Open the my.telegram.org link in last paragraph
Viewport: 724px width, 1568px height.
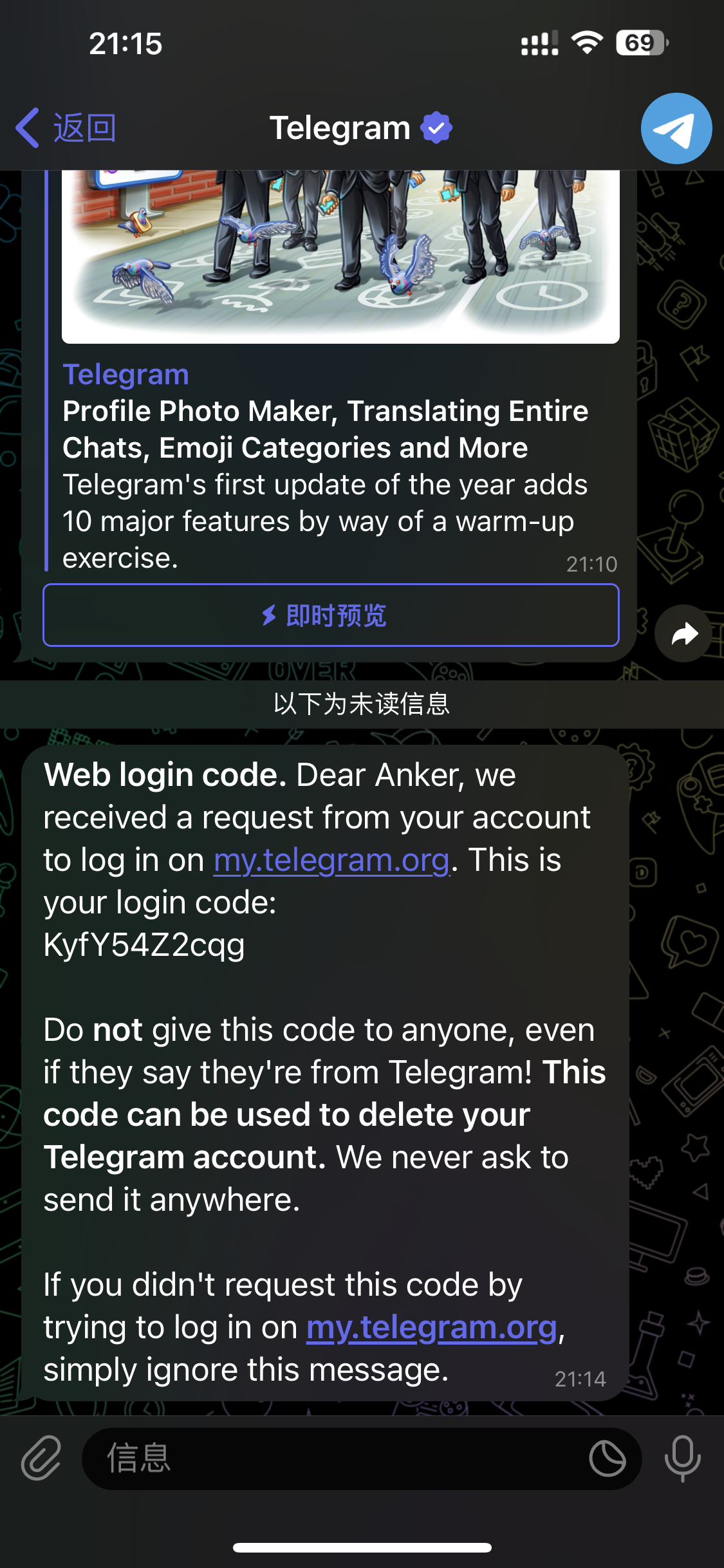[431, 1328]
